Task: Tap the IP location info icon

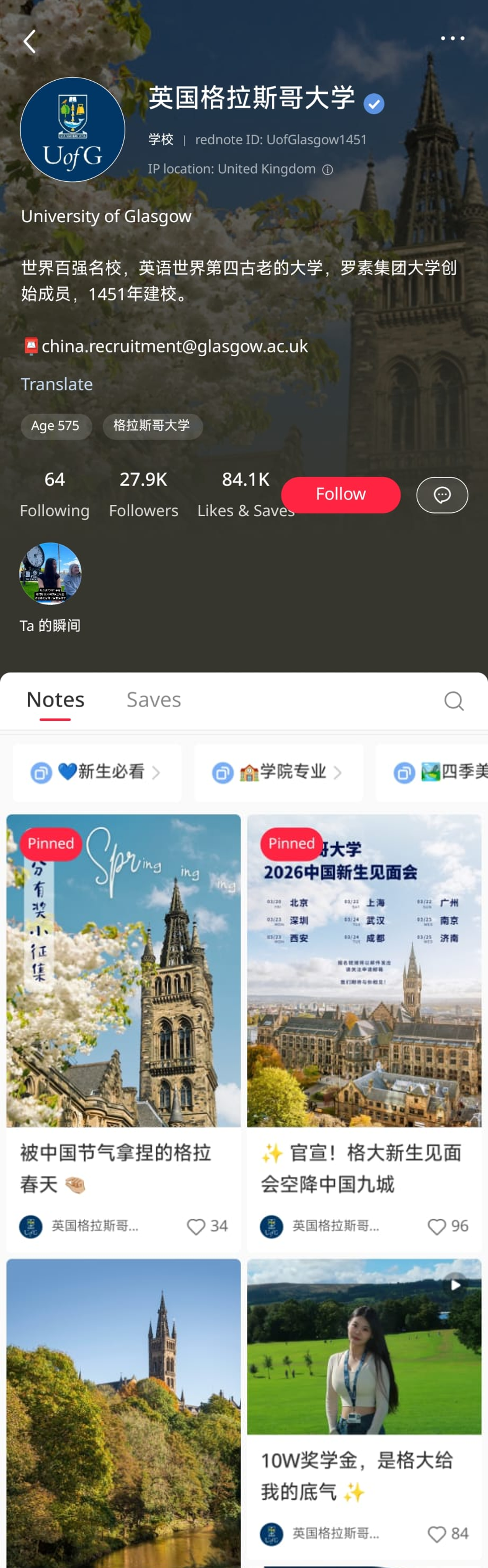Action: point(327,170)
